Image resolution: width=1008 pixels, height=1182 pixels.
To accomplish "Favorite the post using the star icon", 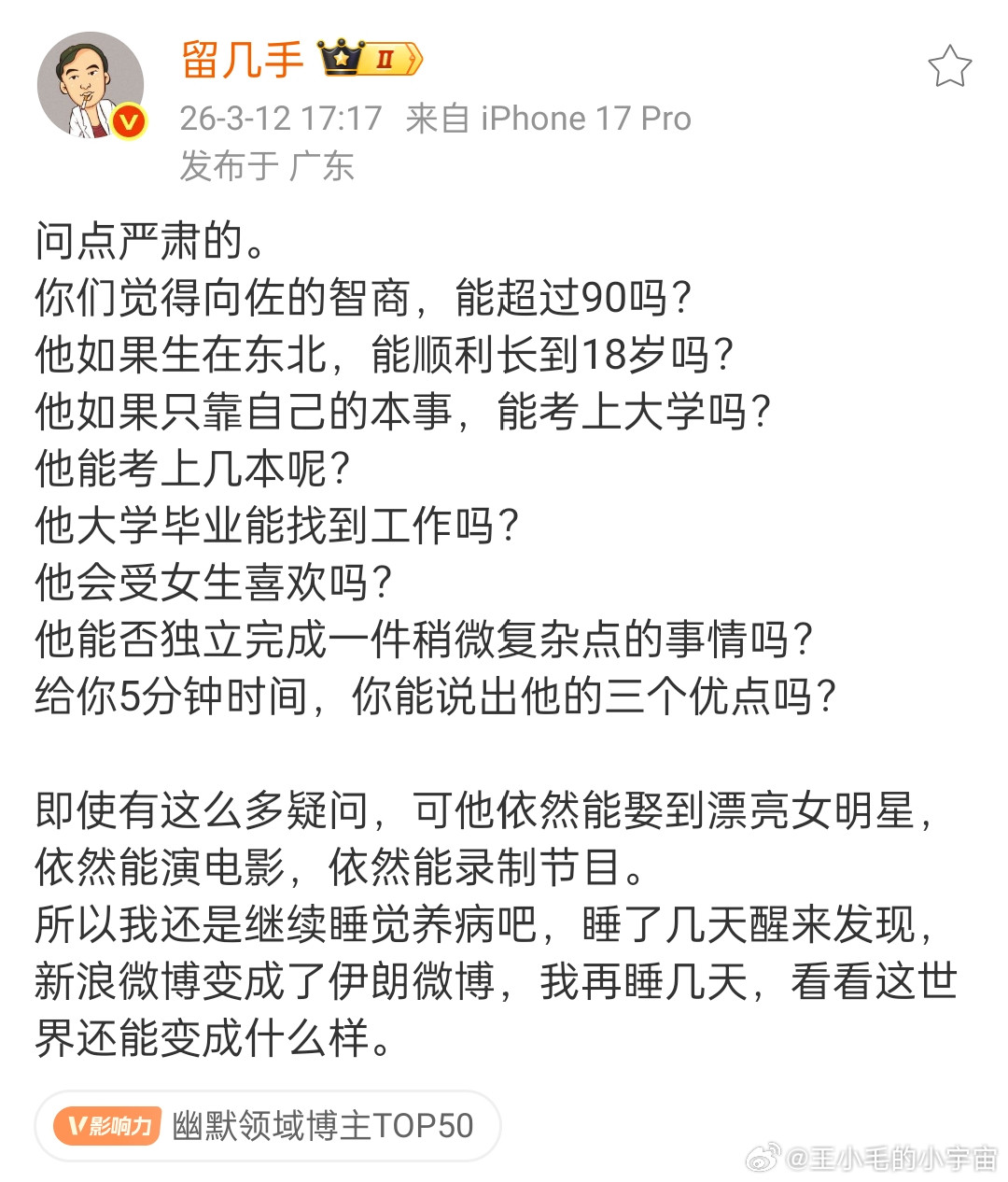I will [949, 63].
